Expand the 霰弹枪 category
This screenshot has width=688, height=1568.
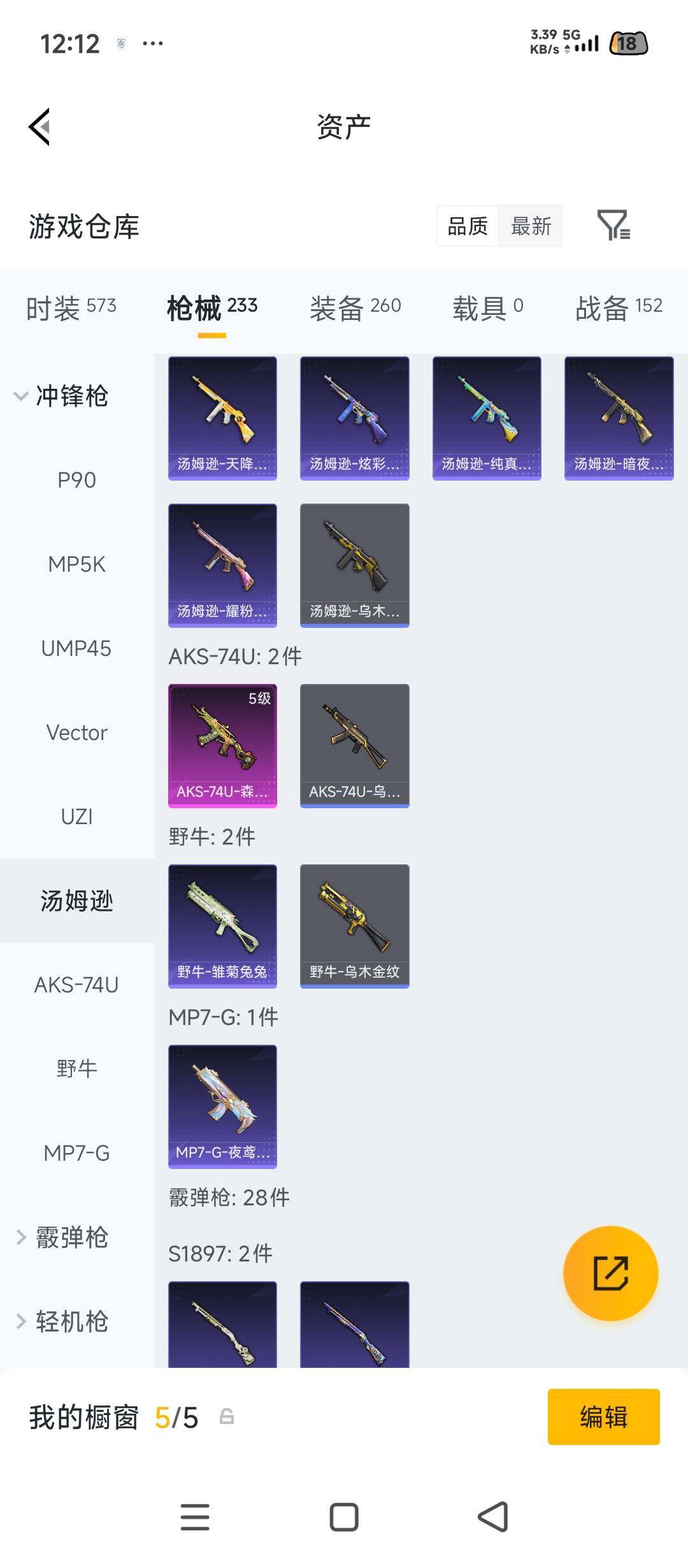click(62, 1237)
